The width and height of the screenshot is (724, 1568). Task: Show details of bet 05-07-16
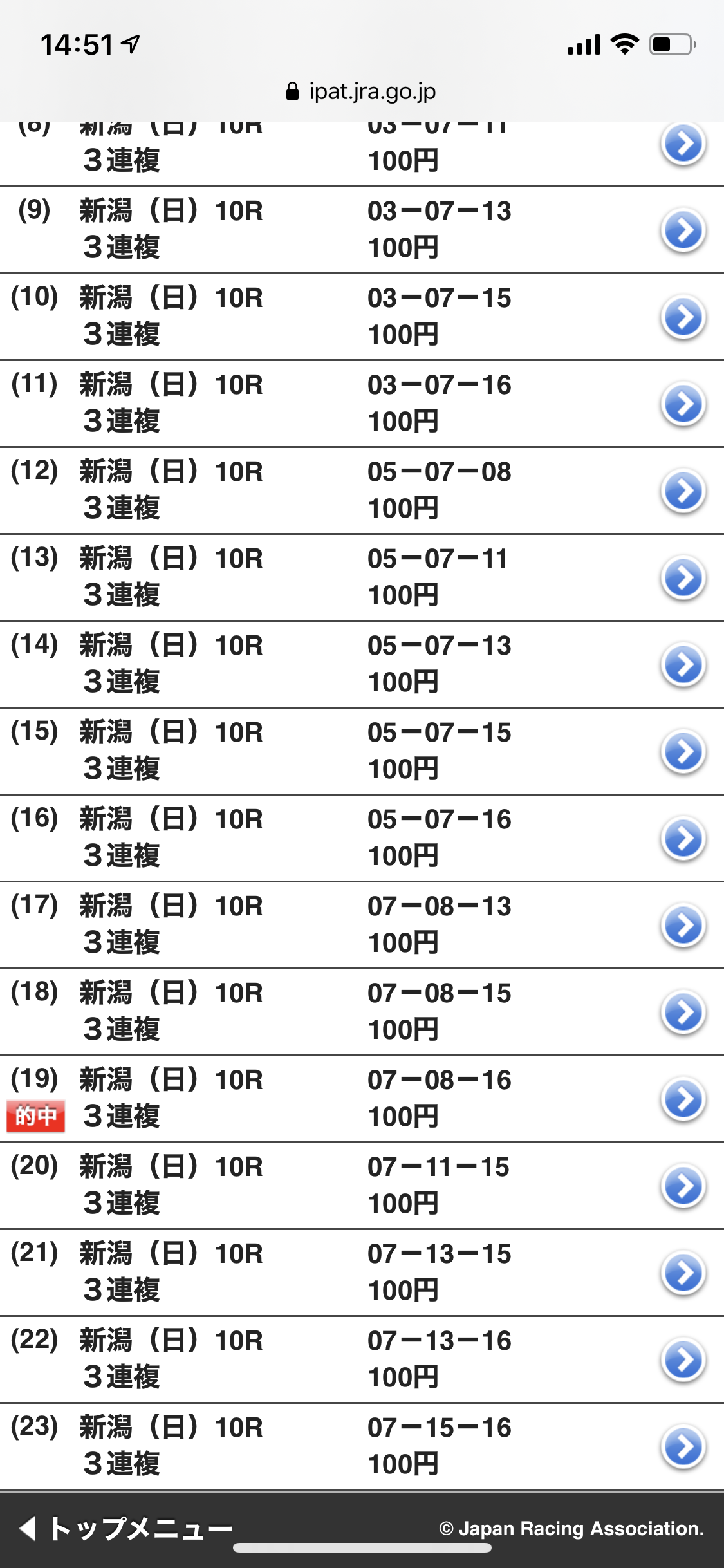click(x=683, y=838)
